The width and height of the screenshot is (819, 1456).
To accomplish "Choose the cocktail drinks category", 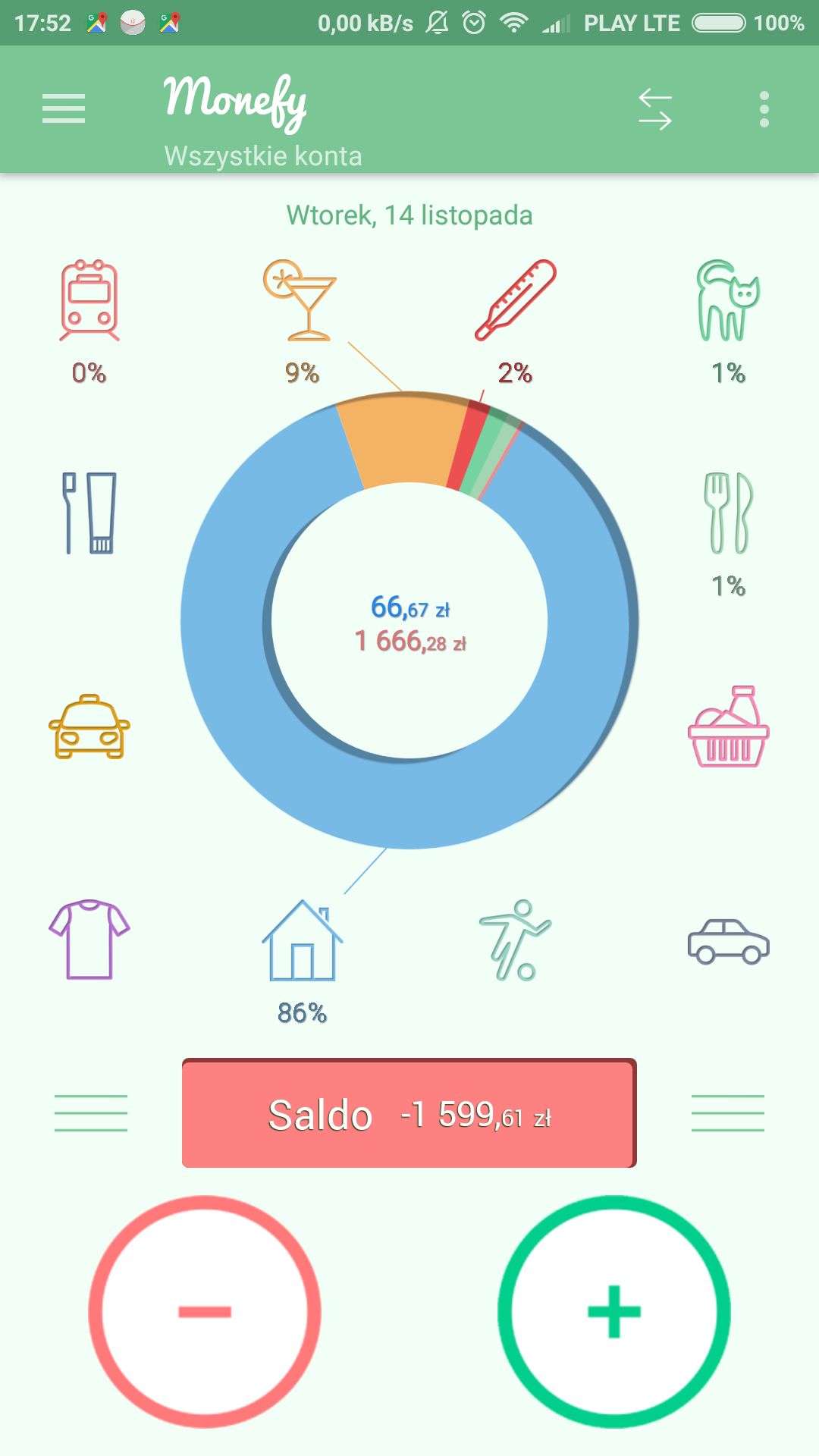I will (300, 301).
